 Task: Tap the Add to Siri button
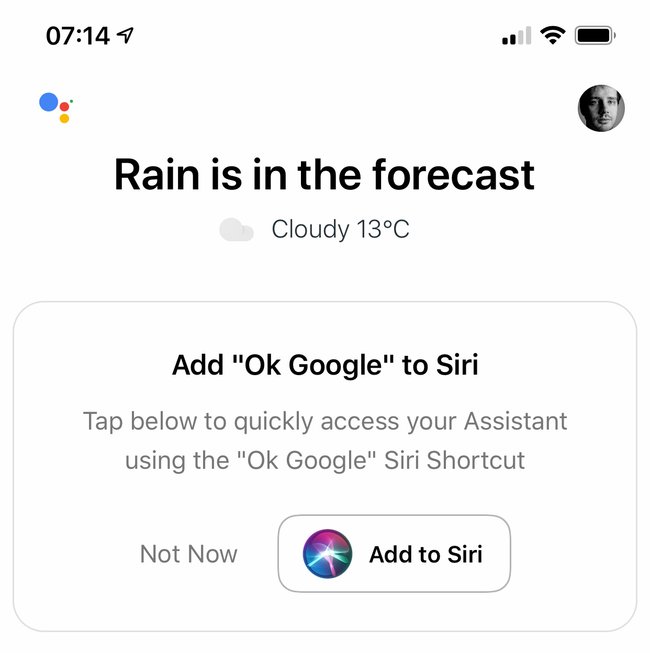(394, 554)
